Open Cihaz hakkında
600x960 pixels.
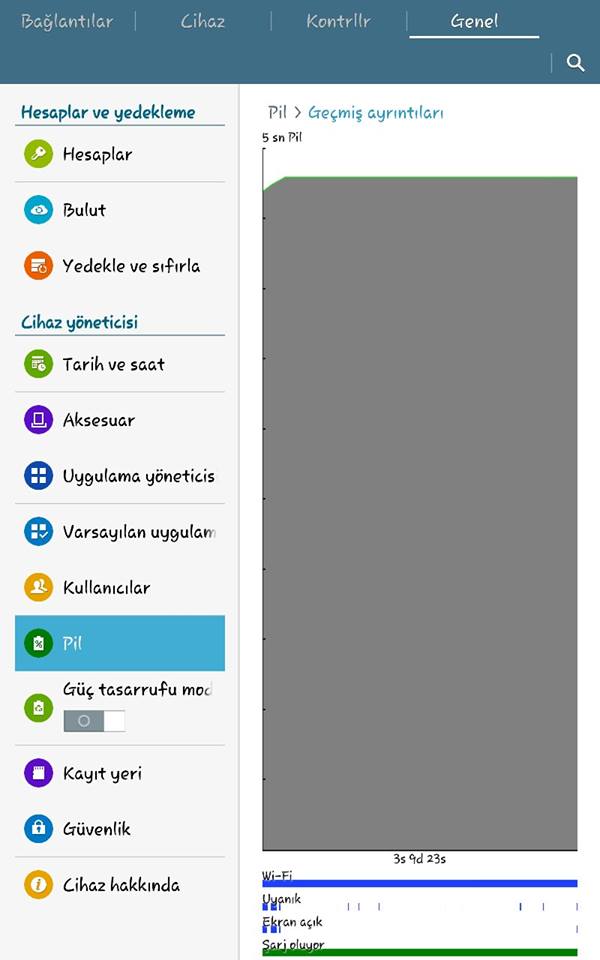(x=120, y=885)
